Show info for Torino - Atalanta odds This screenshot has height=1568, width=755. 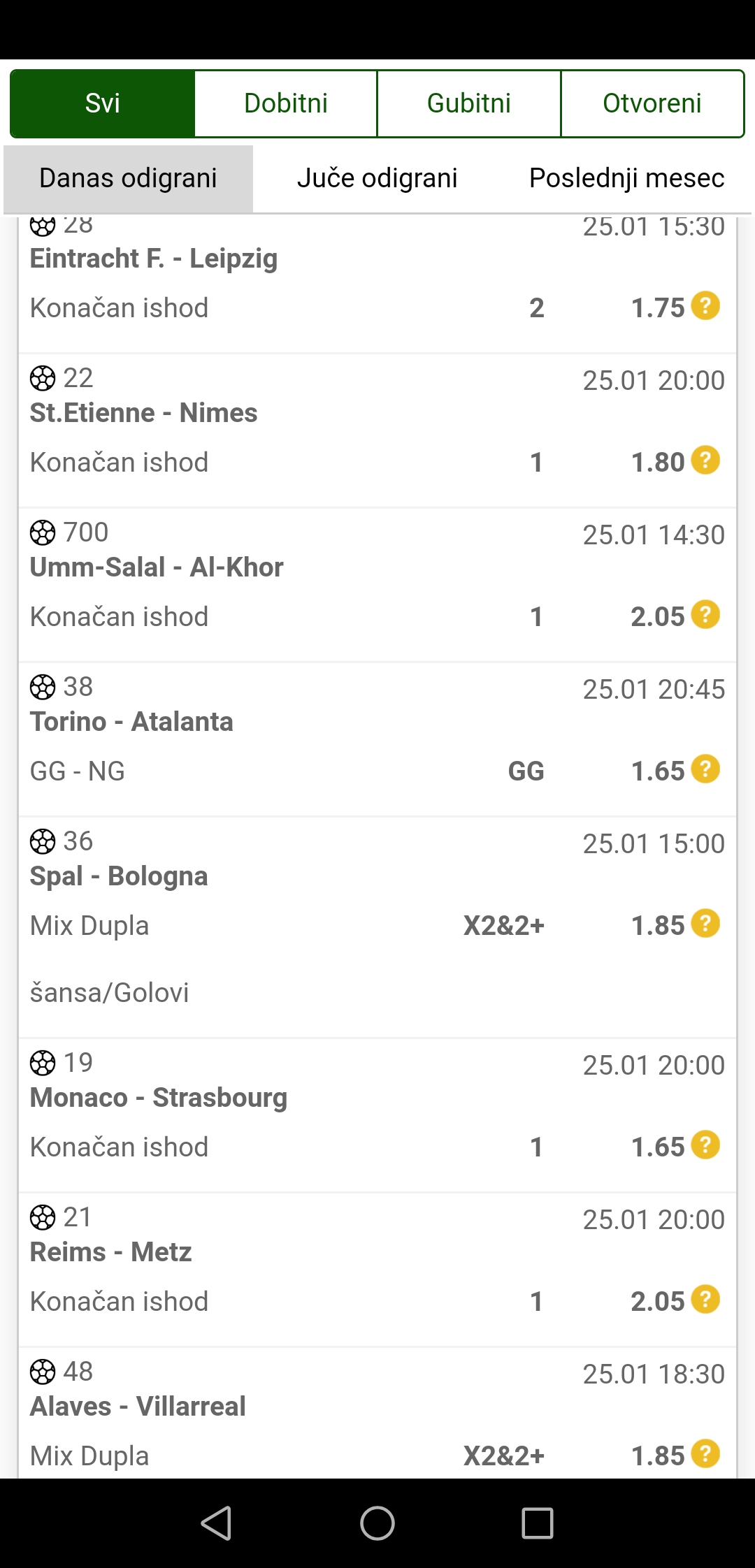click(705, 769)
